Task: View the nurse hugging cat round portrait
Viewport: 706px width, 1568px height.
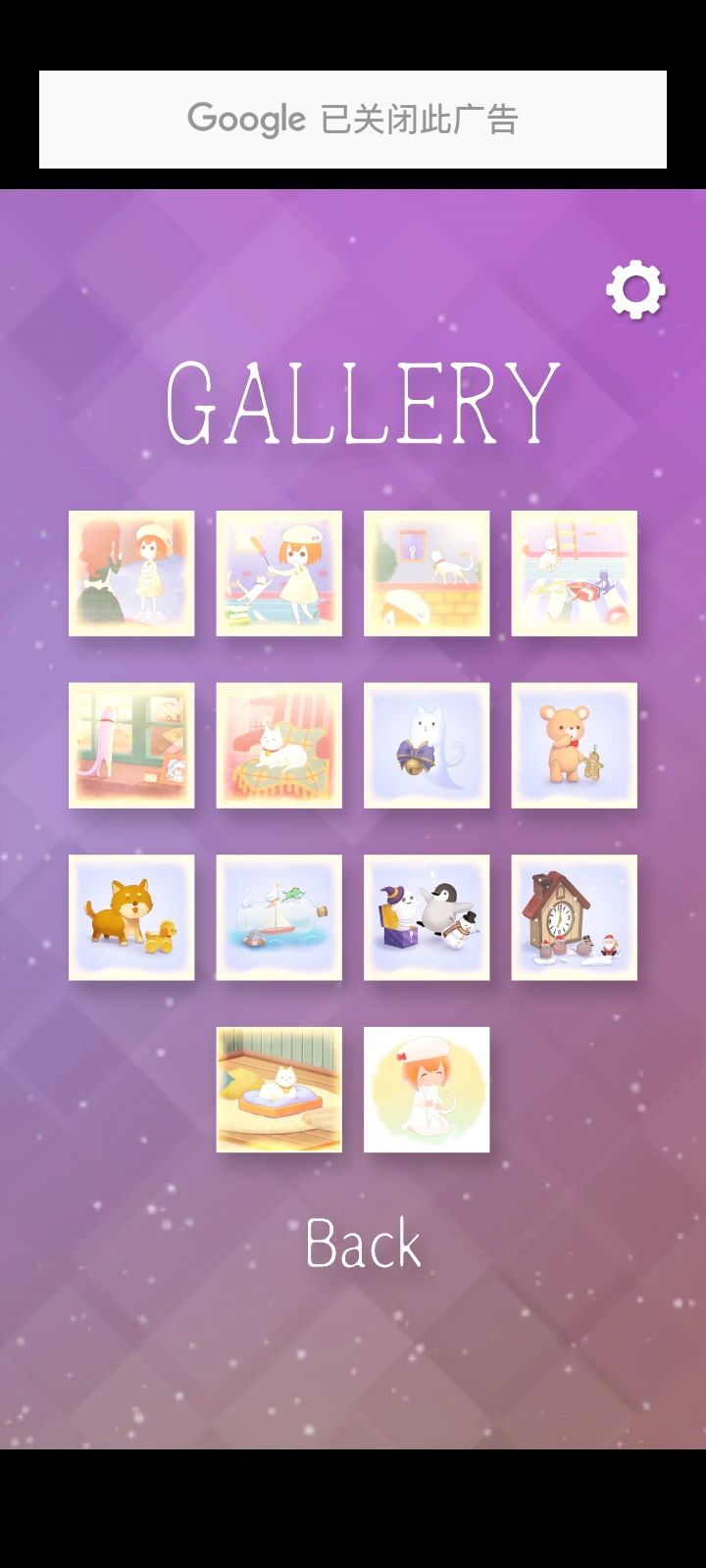Action: (x=427, y=1091)
